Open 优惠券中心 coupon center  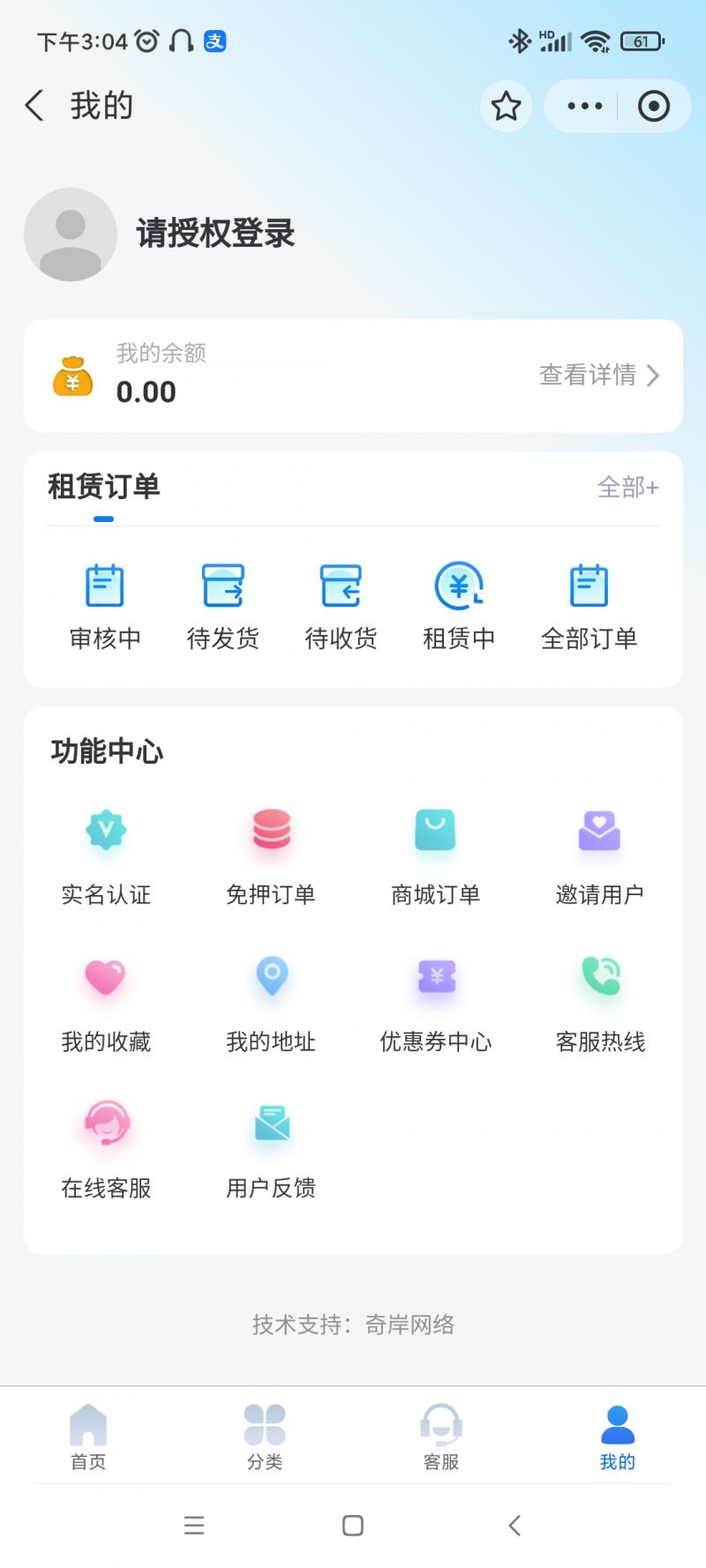(436, 1003)
